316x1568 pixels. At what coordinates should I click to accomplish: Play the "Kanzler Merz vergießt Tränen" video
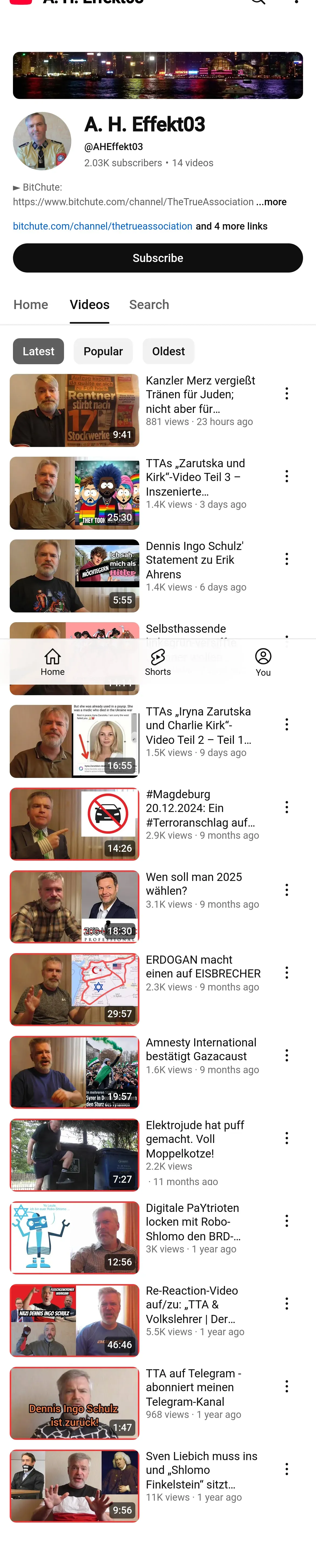click(74, 410)
